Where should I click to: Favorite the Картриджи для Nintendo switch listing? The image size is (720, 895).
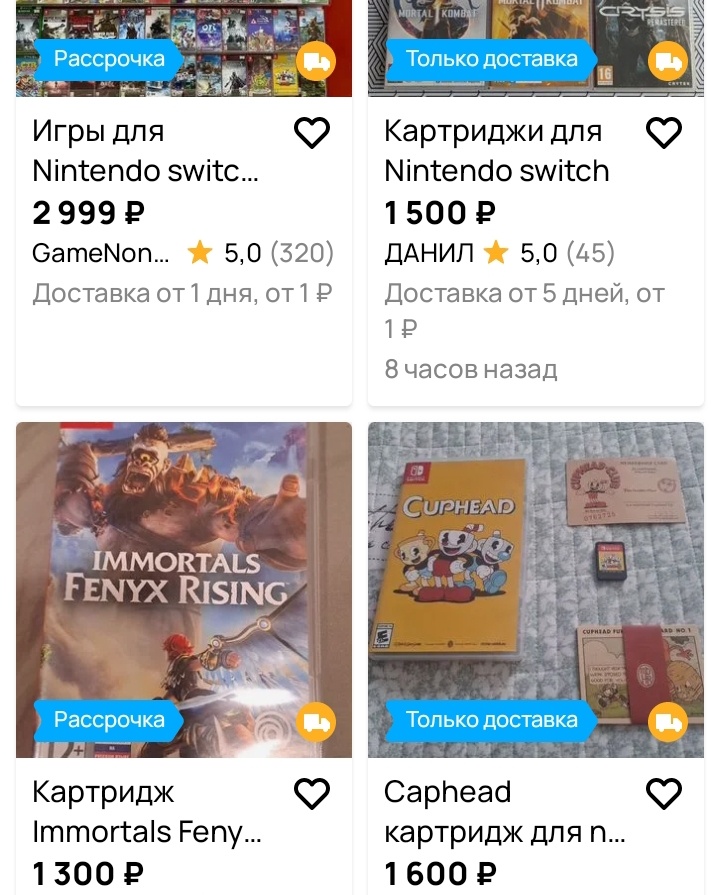point(663,131)
